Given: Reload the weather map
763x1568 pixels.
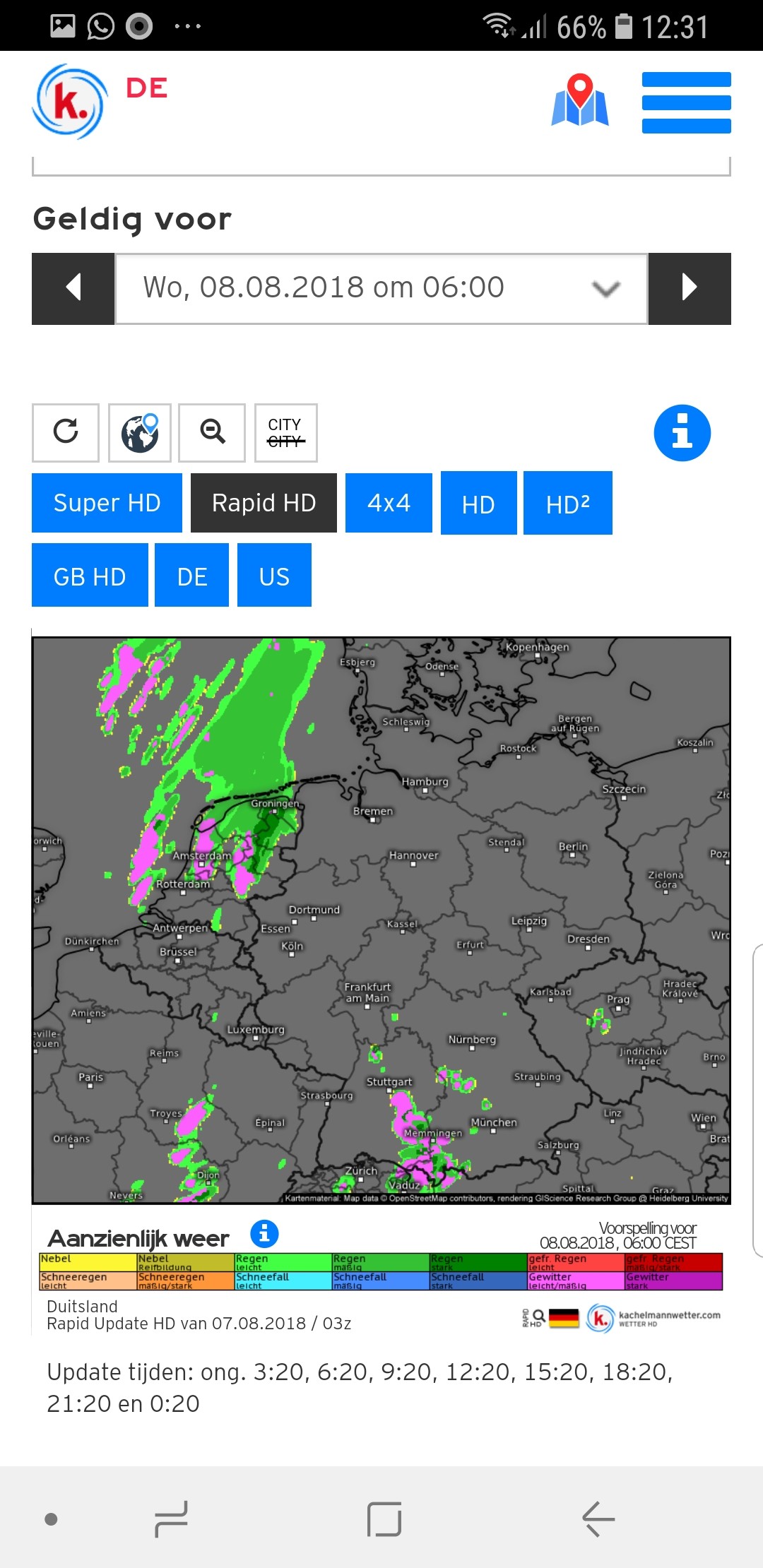Looking at the screenshot, I should coord(66,432).
